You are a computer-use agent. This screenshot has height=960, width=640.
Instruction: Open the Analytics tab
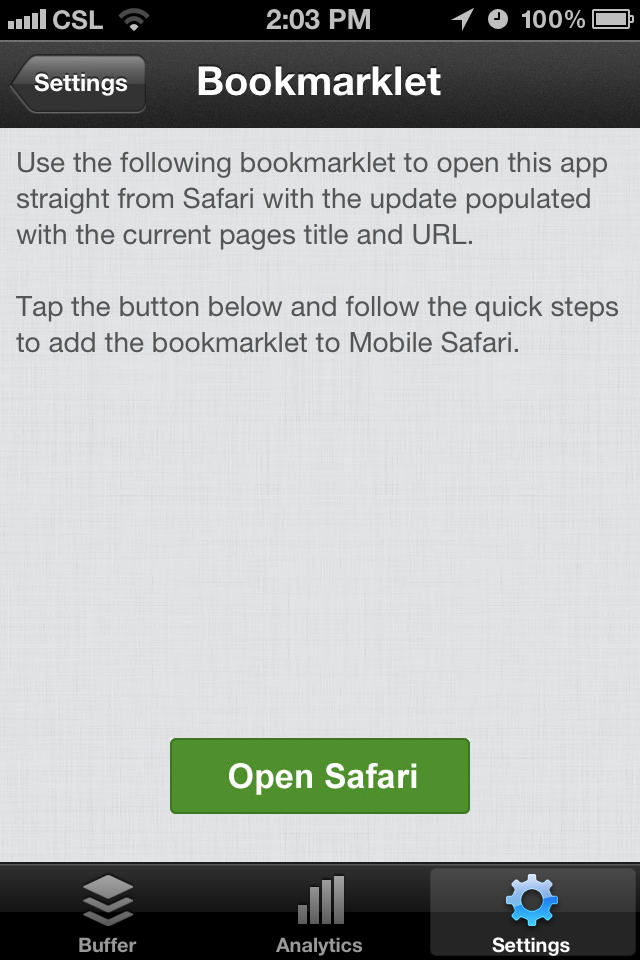pyautogui.click(x=320, y=913)
